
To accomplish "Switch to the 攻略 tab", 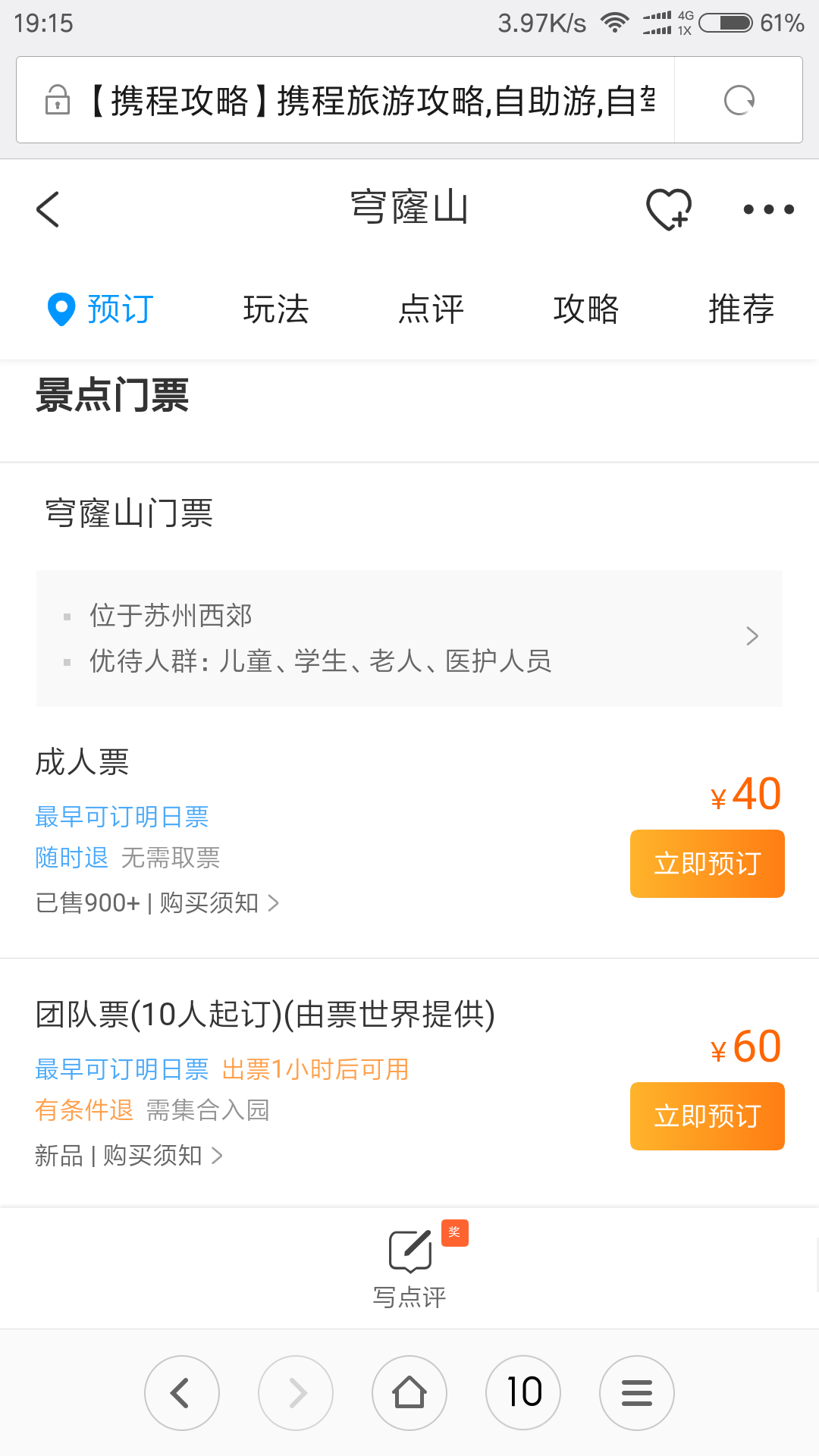I will coord(586,309).
